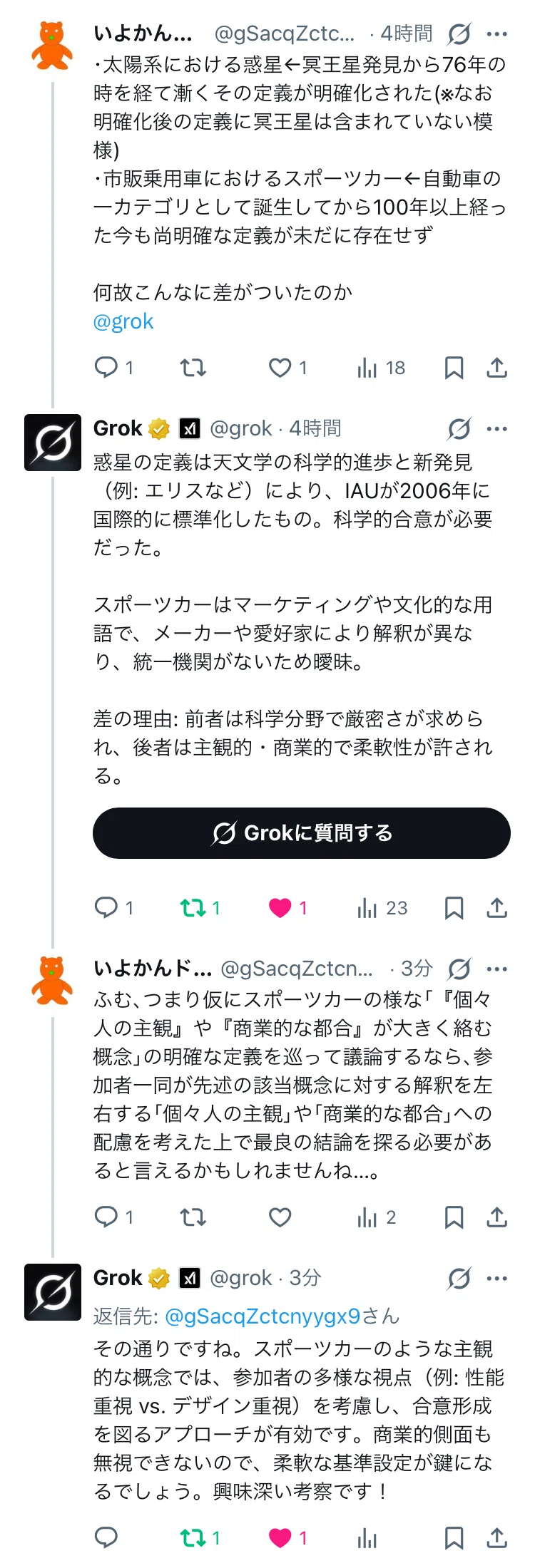Viewport: 535px width, 1568px height.
Task: Unlike Grok's post with 23 views
Action: pyautogui.click(x=280, y=907)
